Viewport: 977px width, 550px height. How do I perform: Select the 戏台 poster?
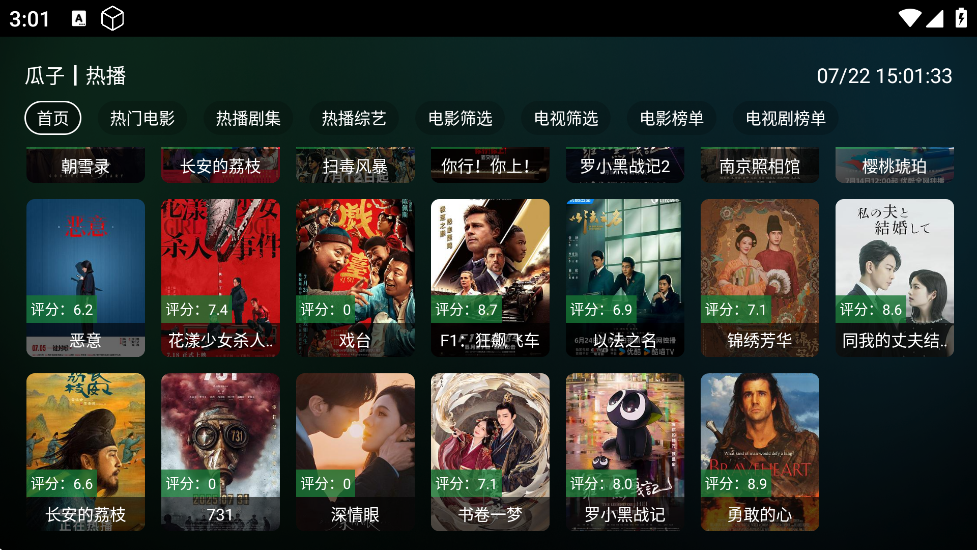355,277
